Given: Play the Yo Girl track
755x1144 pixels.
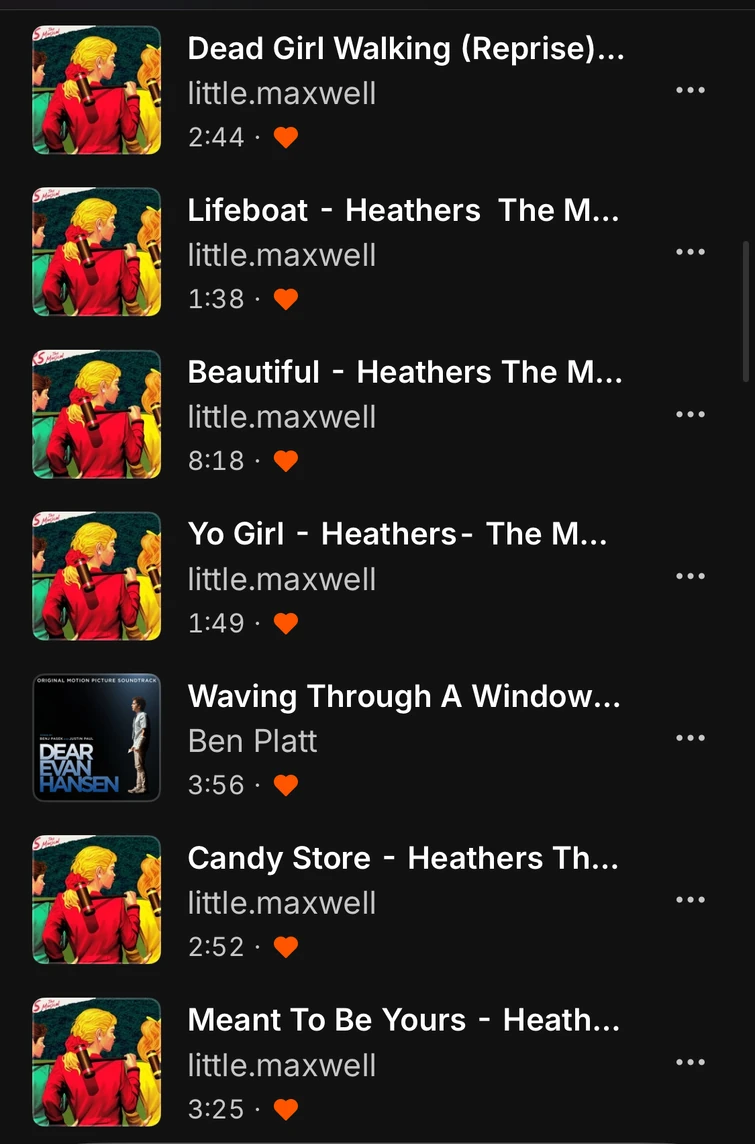Looking at the screenshot, I should pyautogui.click(x=397, y=534).
